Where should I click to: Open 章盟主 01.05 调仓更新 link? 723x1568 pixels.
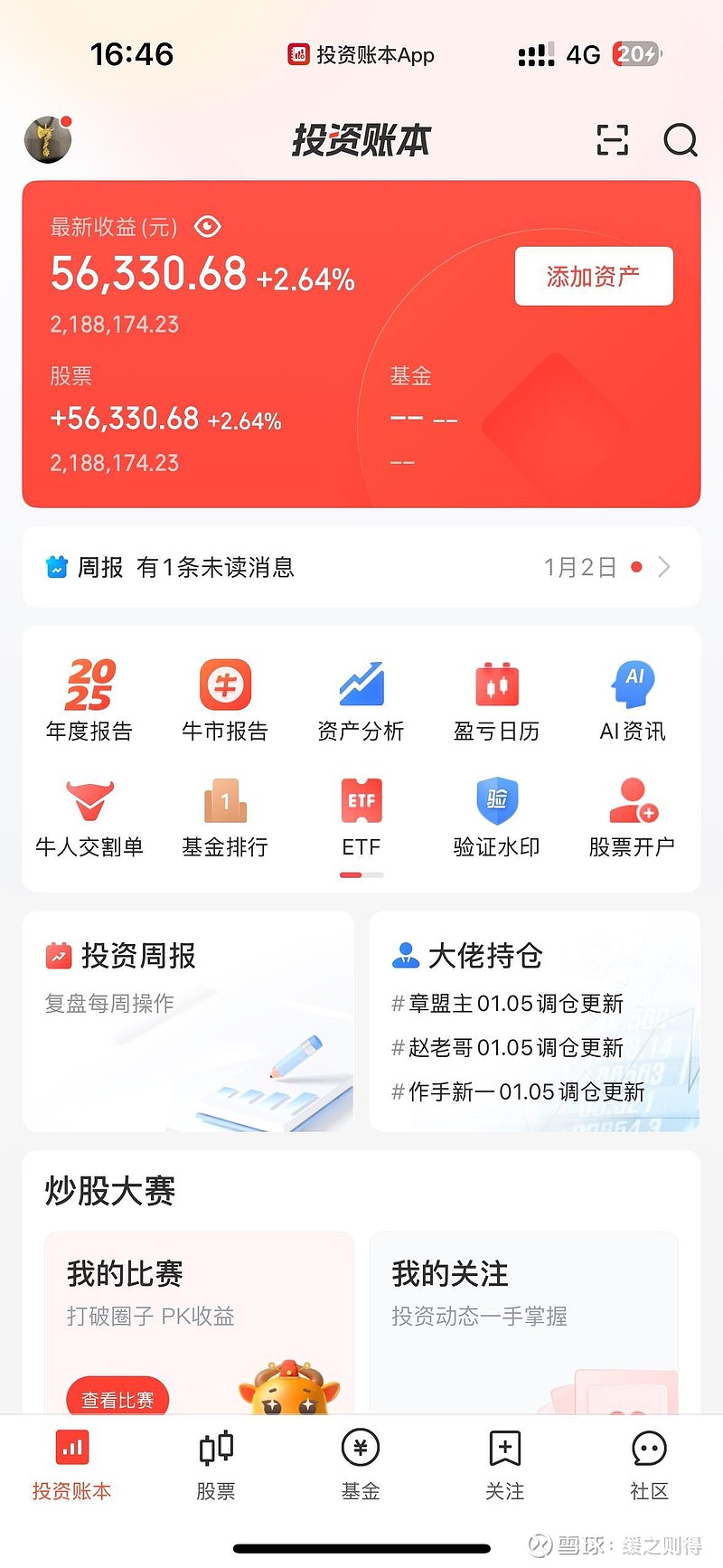click(x=508, y=1004)
